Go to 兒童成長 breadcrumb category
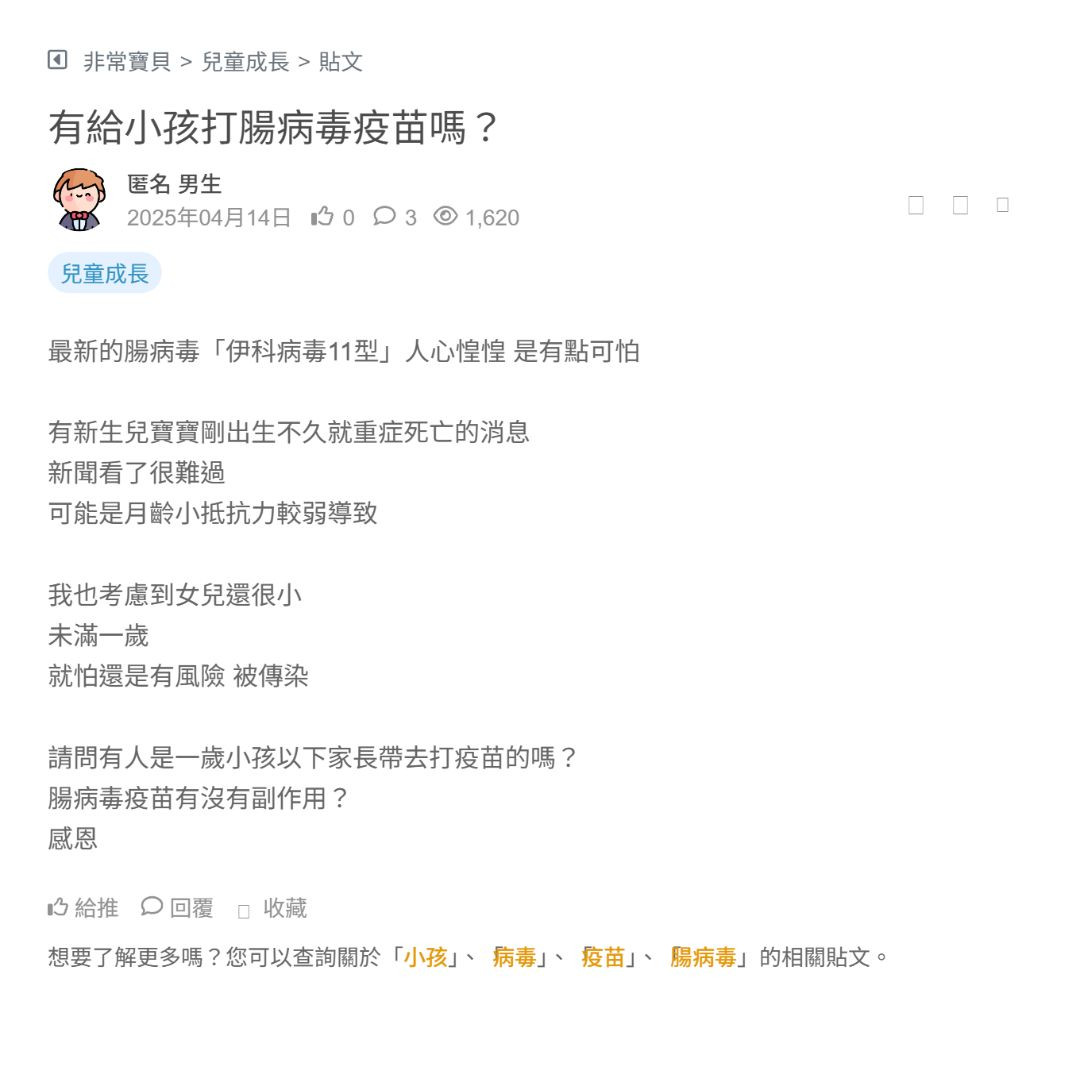The image size is (1080, 1080). [x=245, y=62]
